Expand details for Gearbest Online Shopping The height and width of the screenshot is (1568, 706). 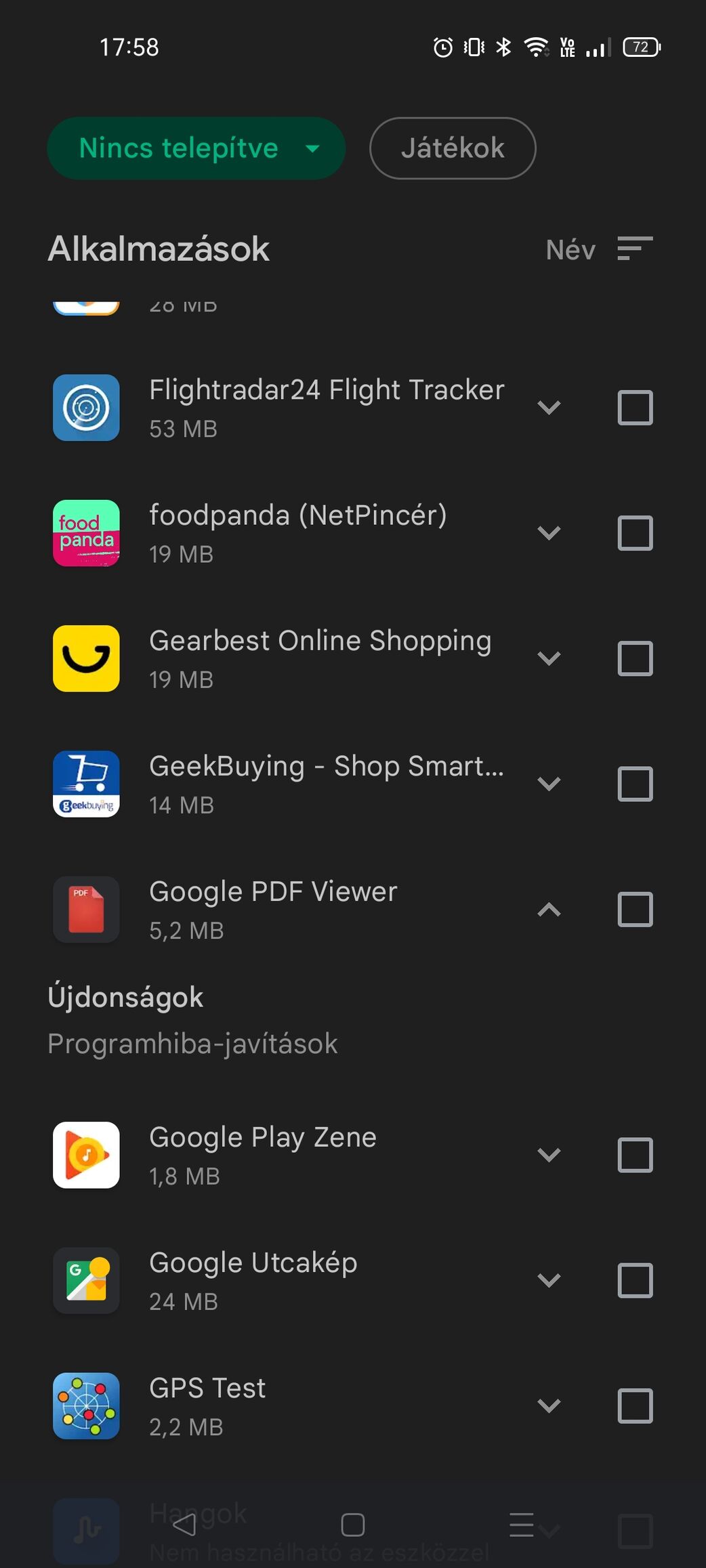point(549,658)
